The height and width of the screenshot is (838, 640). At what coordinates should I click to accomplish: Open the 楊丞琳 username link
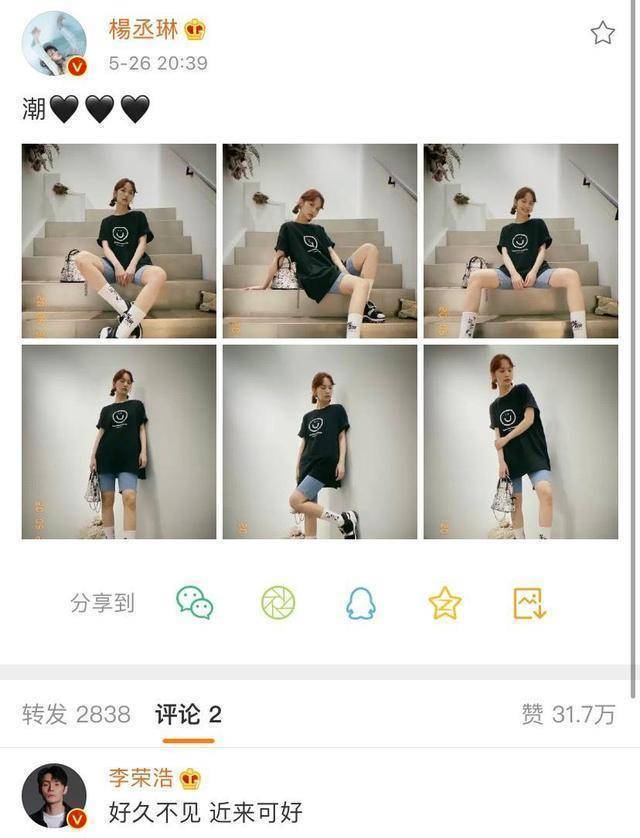(x=142, y=30)
